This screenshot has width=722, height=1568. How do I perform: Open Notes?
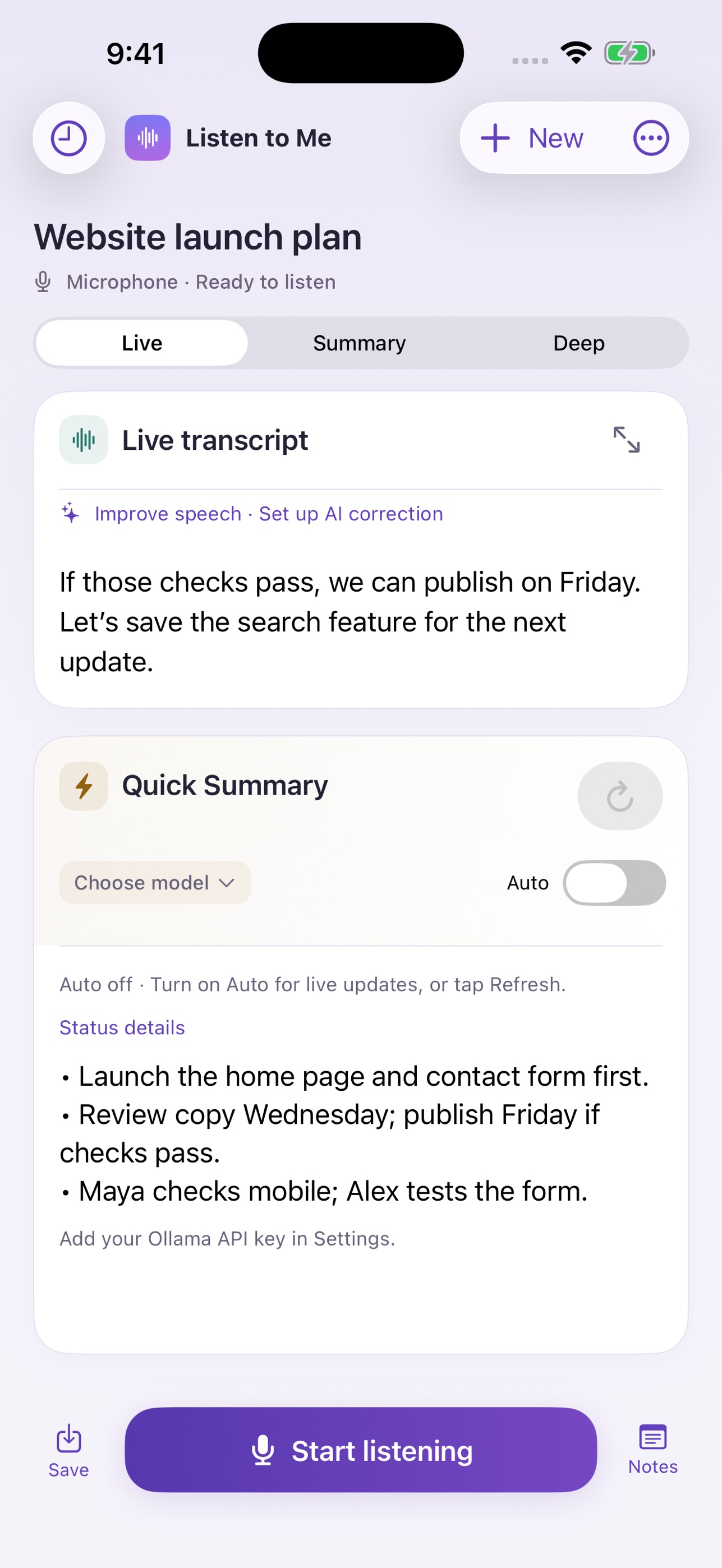pos(652,1450)
